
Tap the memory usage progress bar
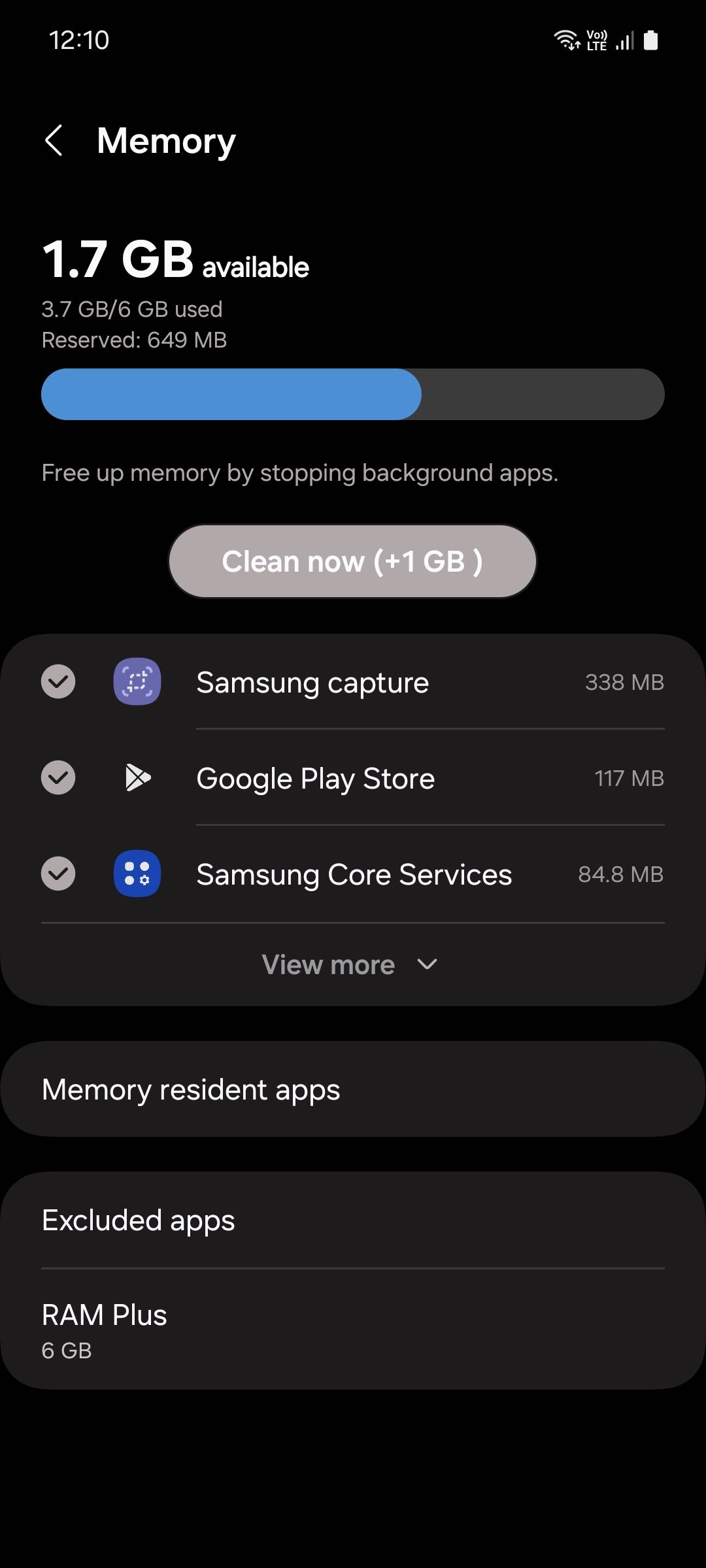coord(352,393)
